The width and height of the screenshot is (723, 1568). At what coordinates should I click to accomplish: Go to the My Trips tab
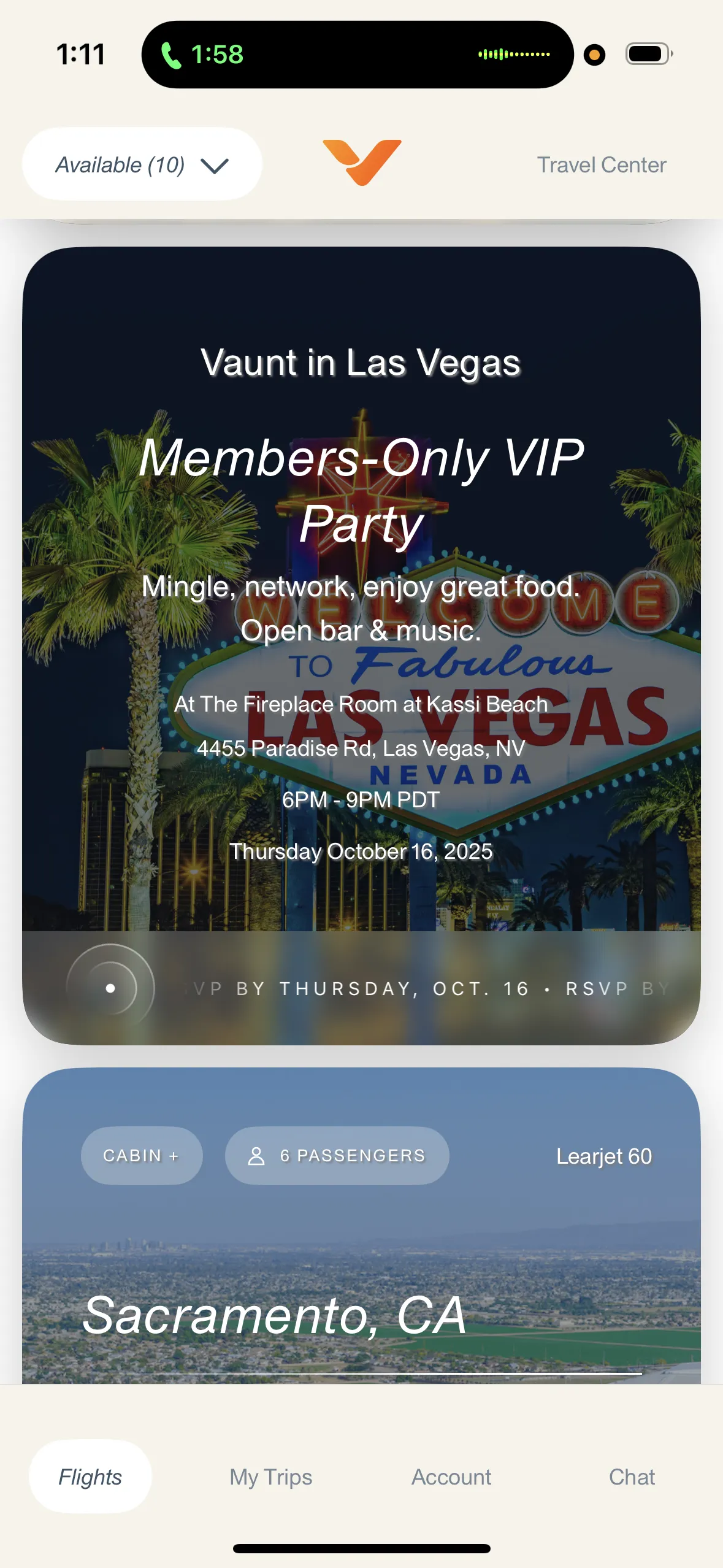tap(271, 1477)
